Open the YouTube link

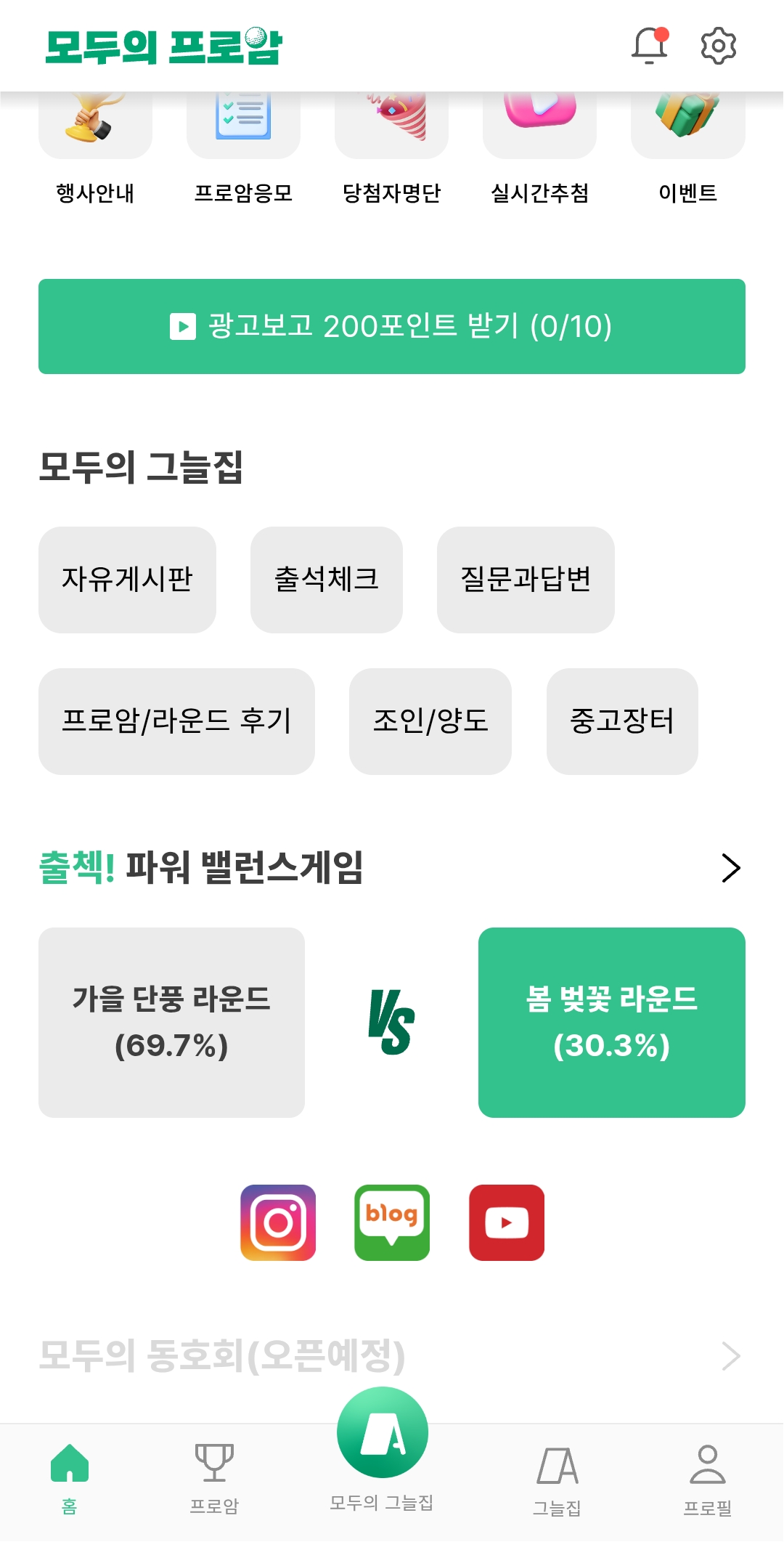pyautogui.click(x=507, y=1222)
